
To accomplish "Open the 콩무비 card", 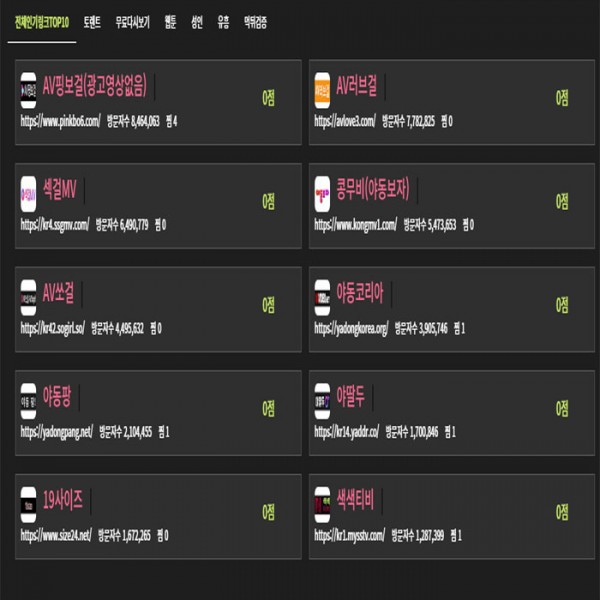I will [378, 190].
